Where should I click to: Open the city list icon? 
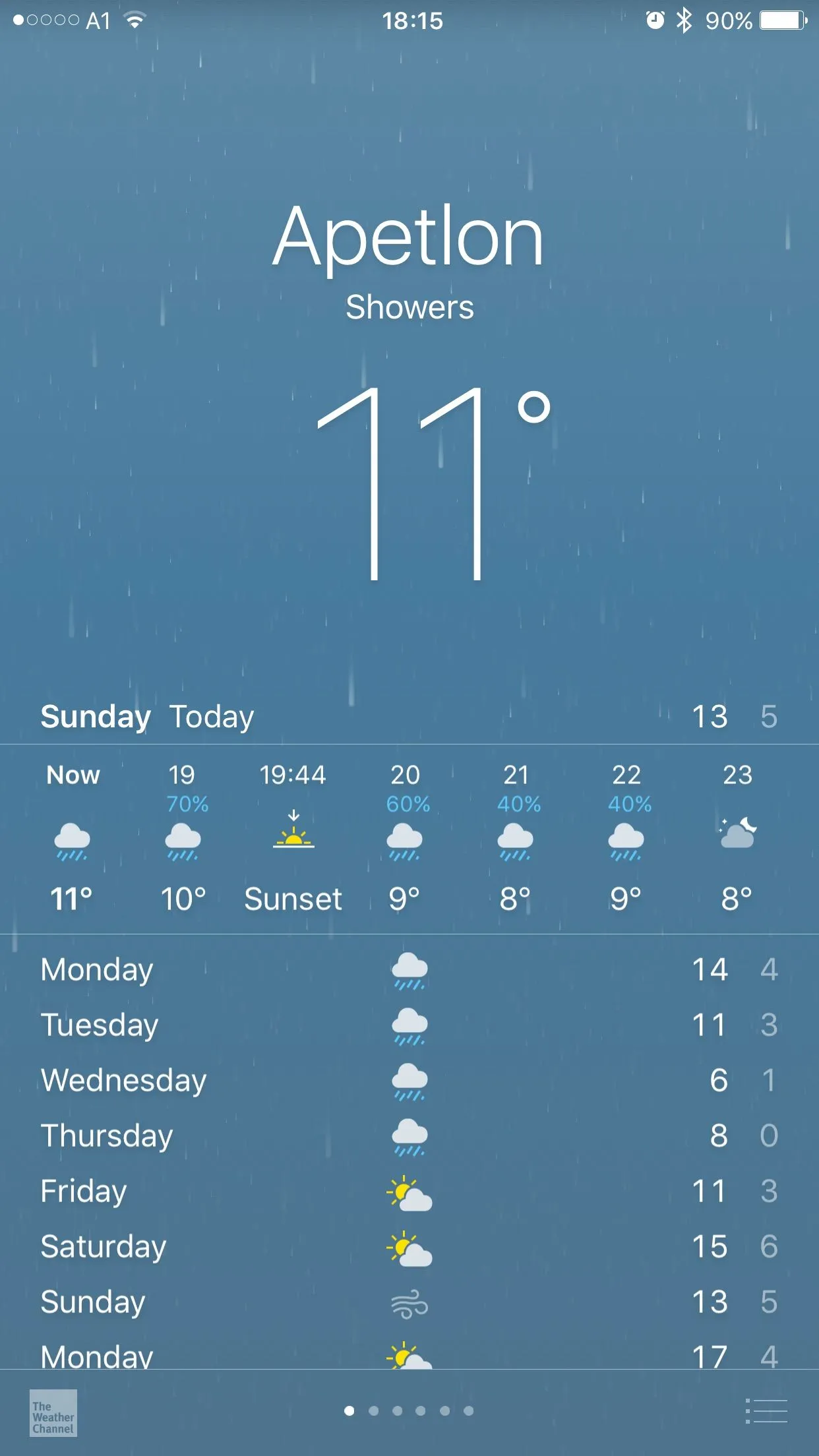pyautogui.click(x=767, y=1411)
